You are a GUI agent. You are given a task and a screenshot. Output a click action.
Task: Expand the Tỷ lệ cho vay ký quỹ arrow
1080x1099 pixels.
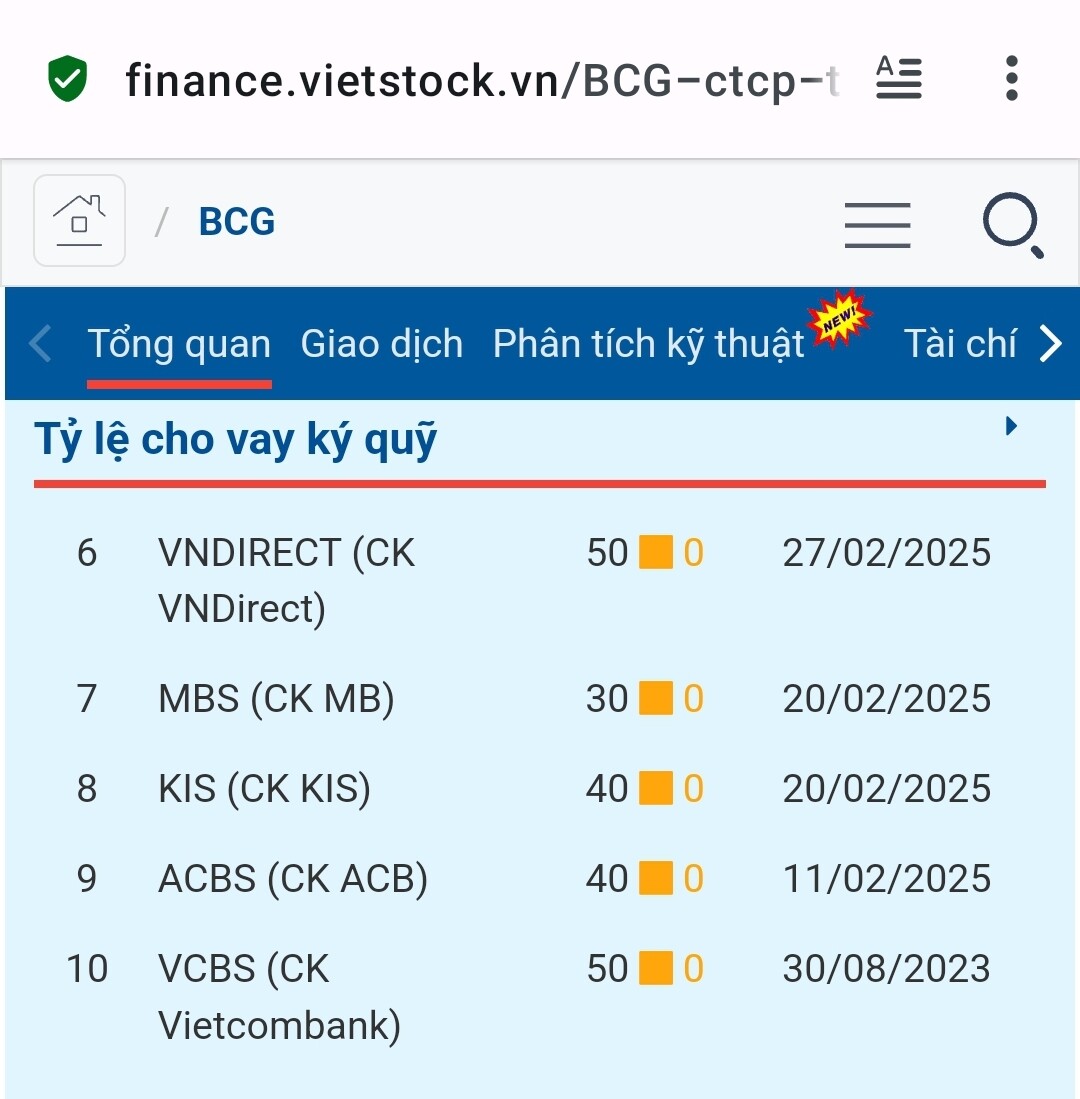coord(1011,427)
